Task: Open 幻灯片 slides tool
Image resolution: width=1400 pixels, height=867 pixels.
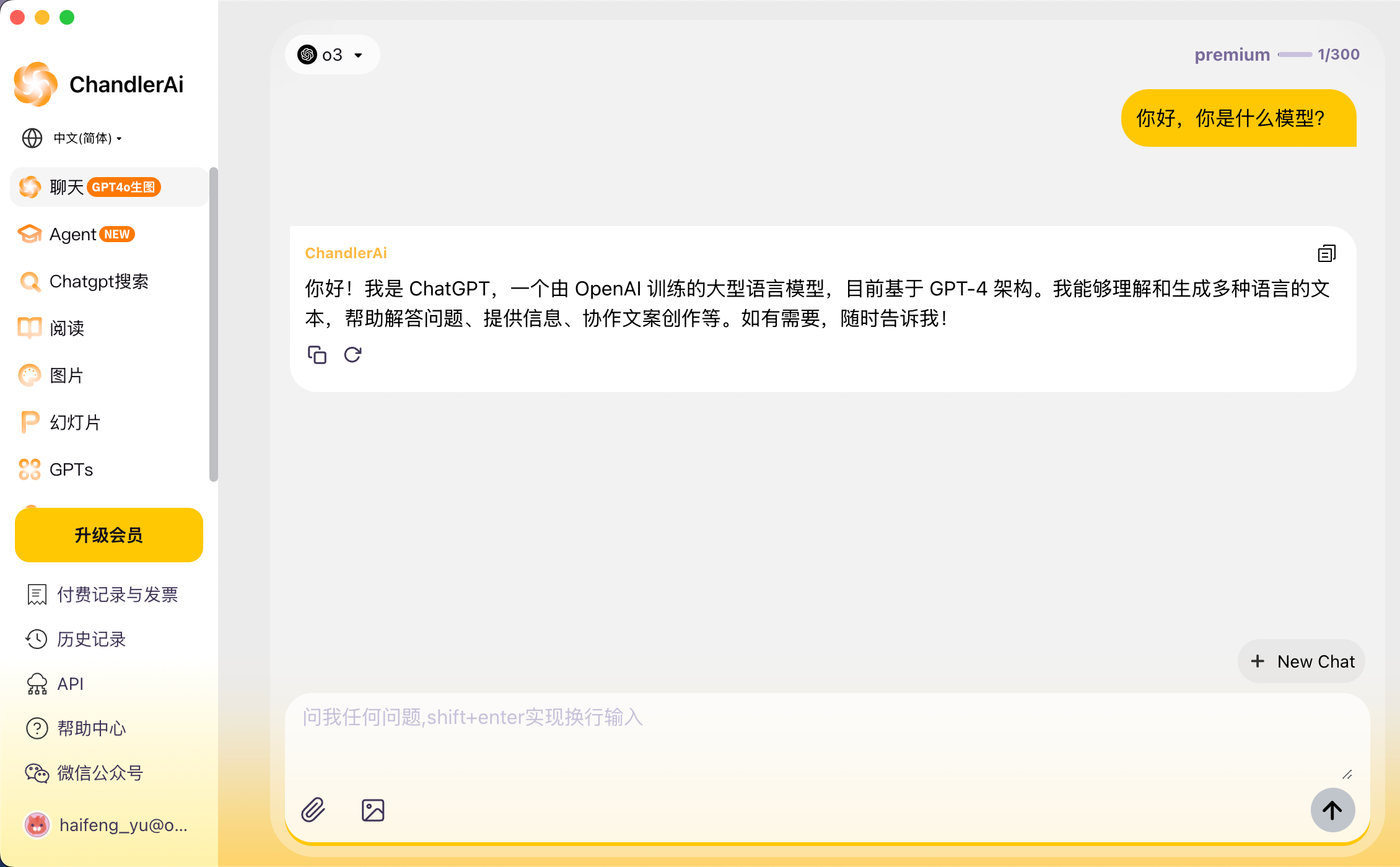Action: click(59, 422)
